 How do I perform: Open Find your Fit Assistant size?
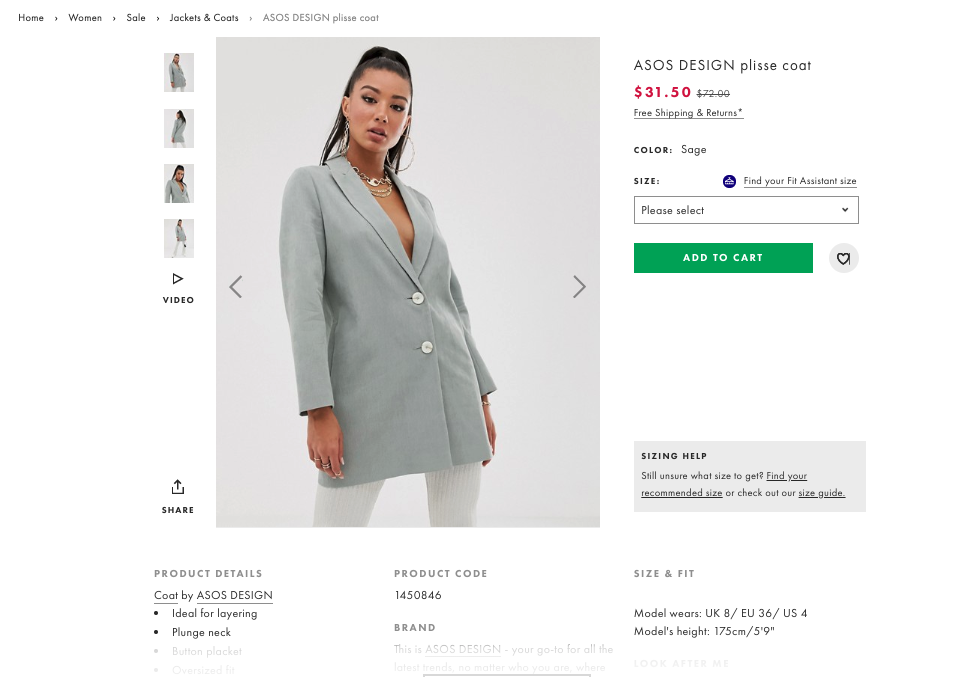(799, 181)
